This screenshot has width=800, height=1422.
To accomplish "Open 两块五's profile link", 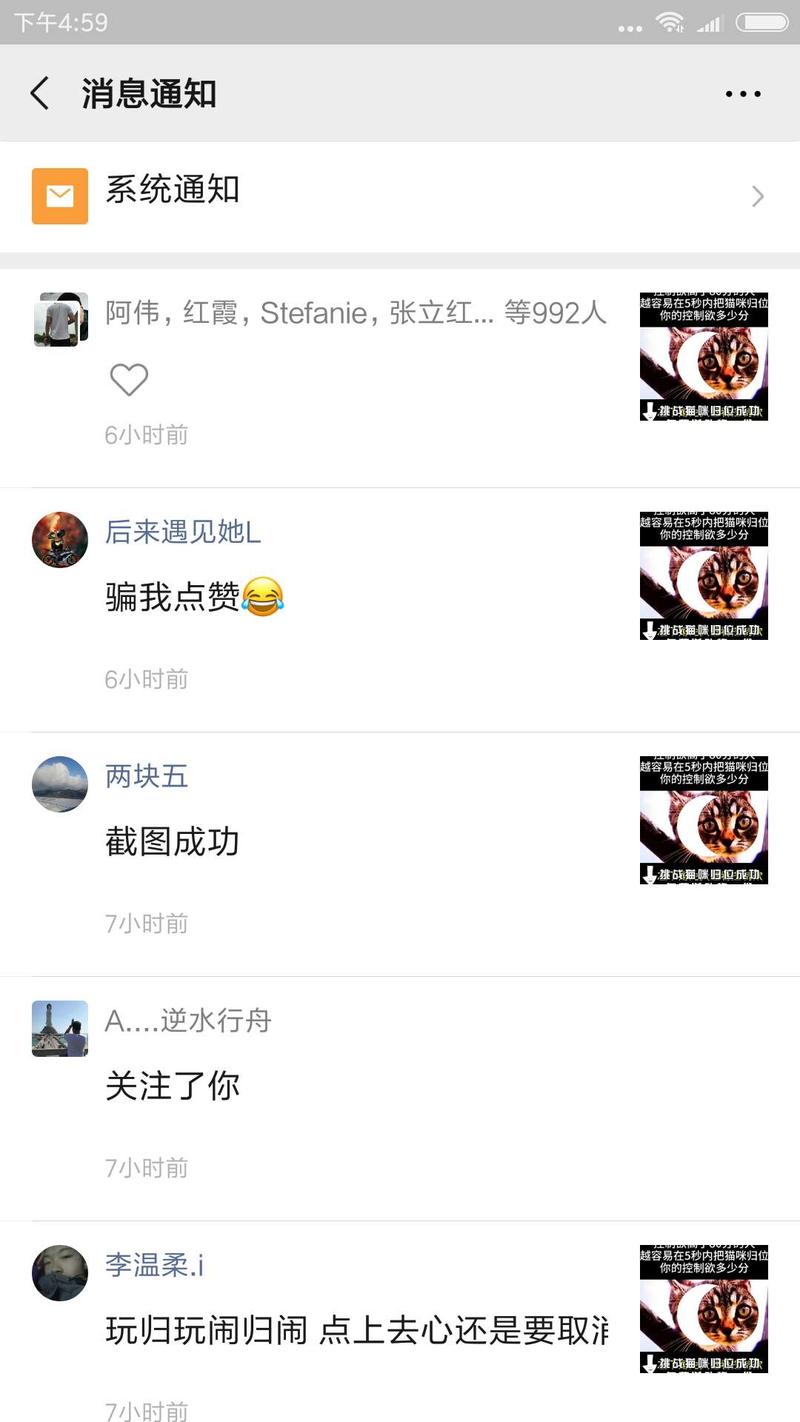I will [146, 776].
